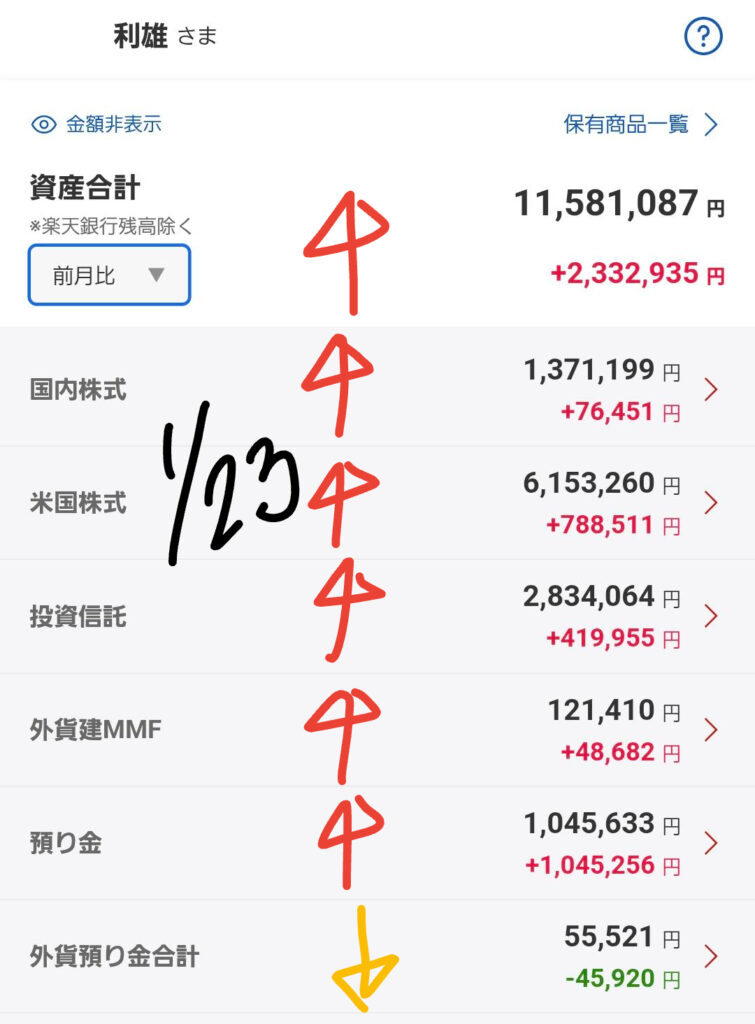
Task: Hide amounts with 金額非表示
Action: (97, 125)
